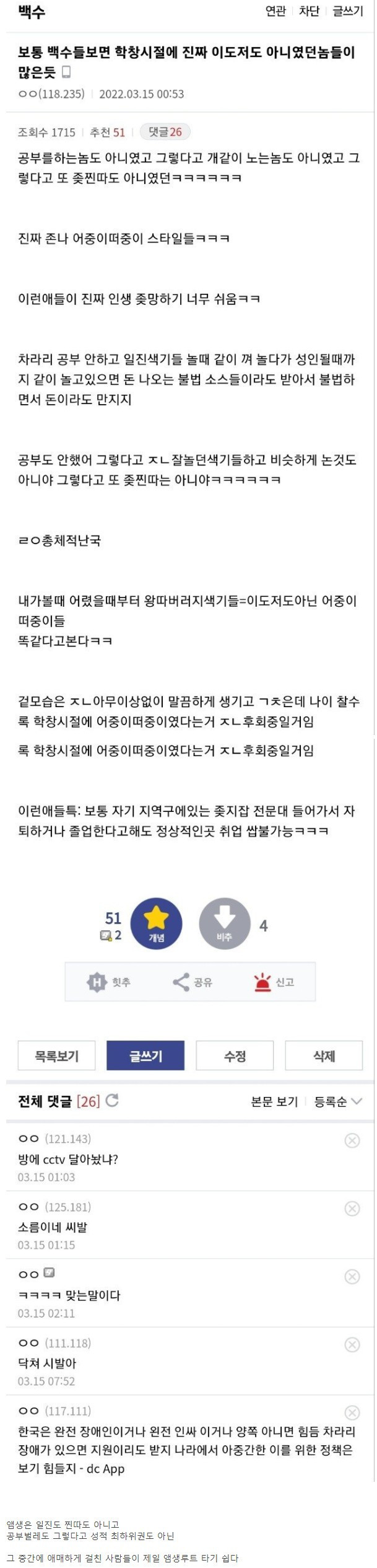
Task: Delete the comment '방에 cctv 달아놨냐?'
Action: pyautogui.click(x=352, y=1140)
